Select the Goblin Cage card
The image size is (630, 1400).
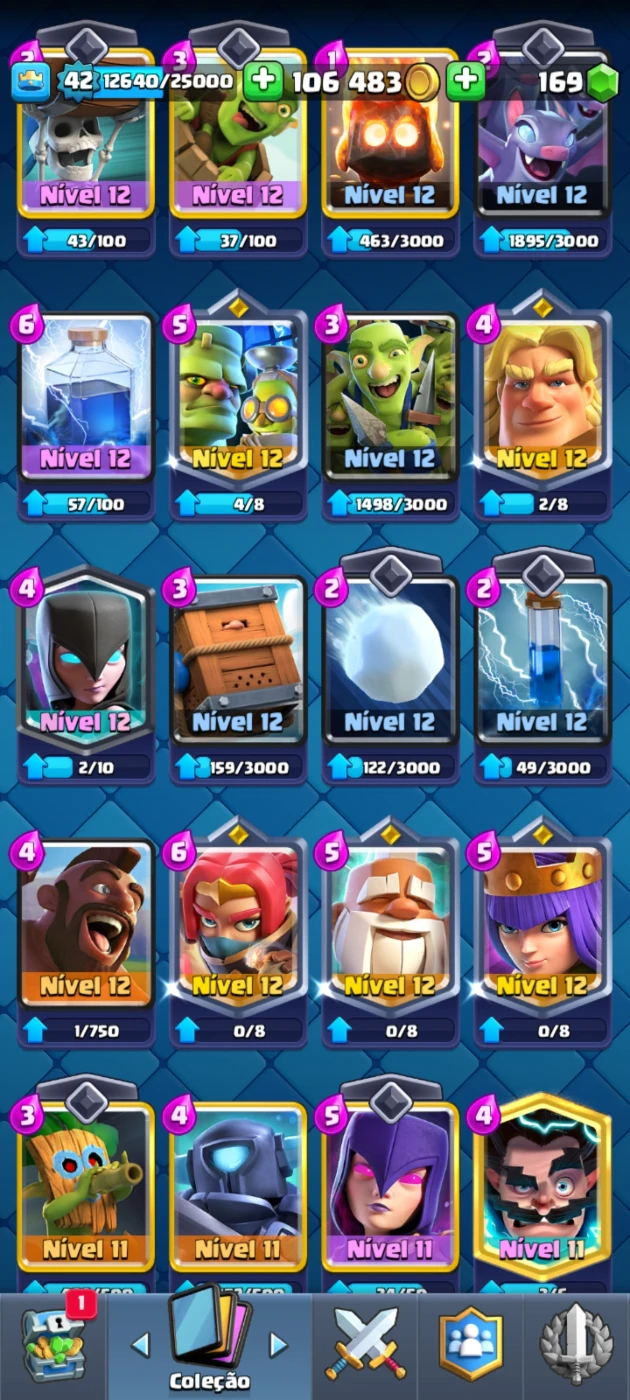[x=238, y=660]
